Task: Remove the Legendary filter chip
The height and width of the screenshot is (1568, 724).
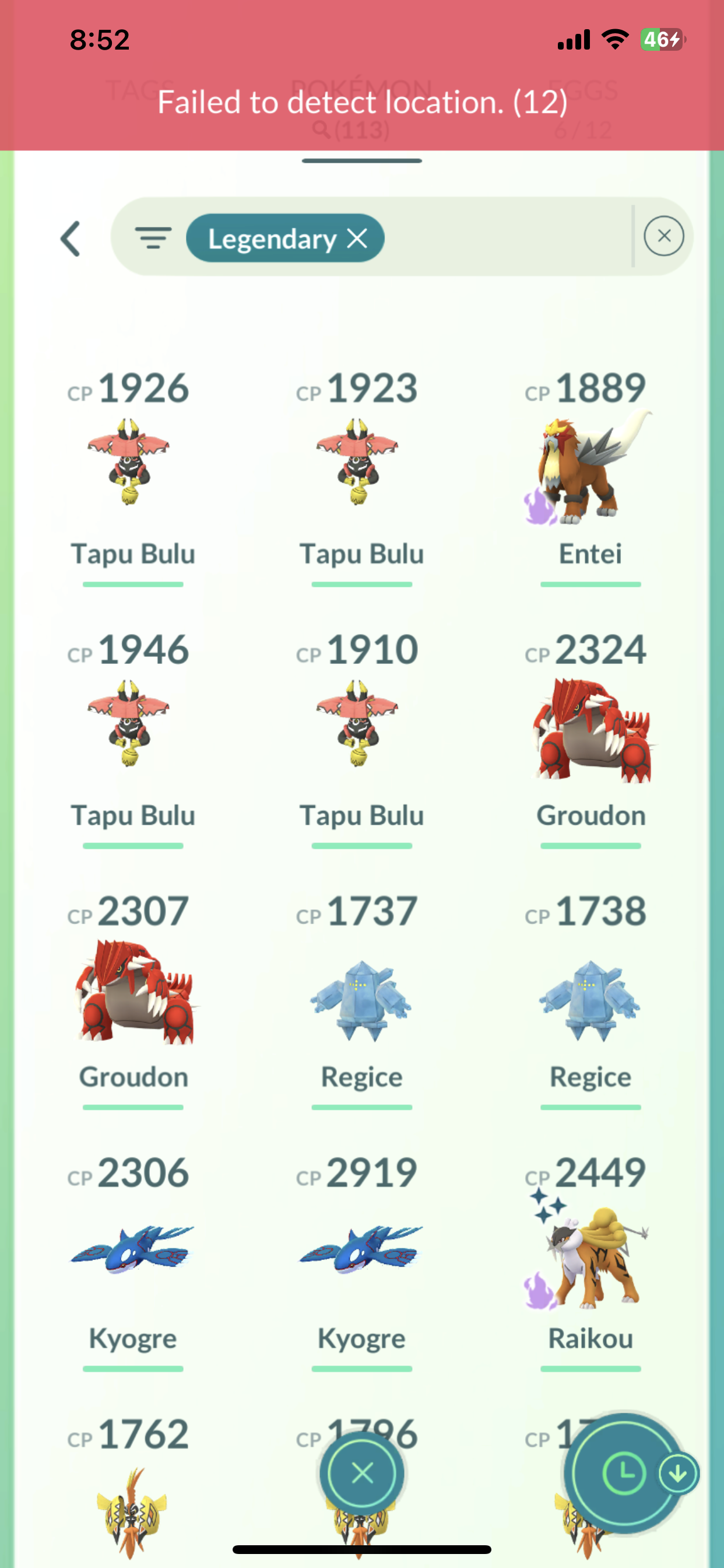Action: pyautogui.click(x=357, y=239)
